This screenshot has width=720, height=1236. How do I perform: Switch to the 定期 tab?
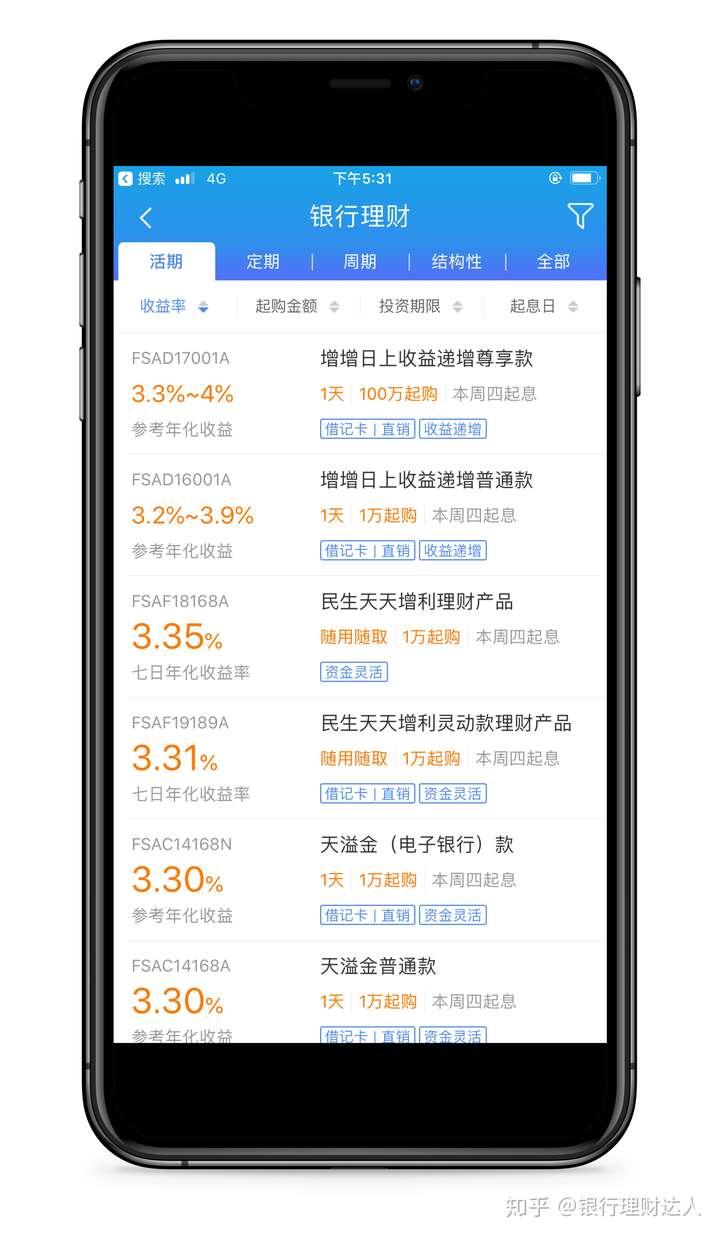tap(263, 262)
